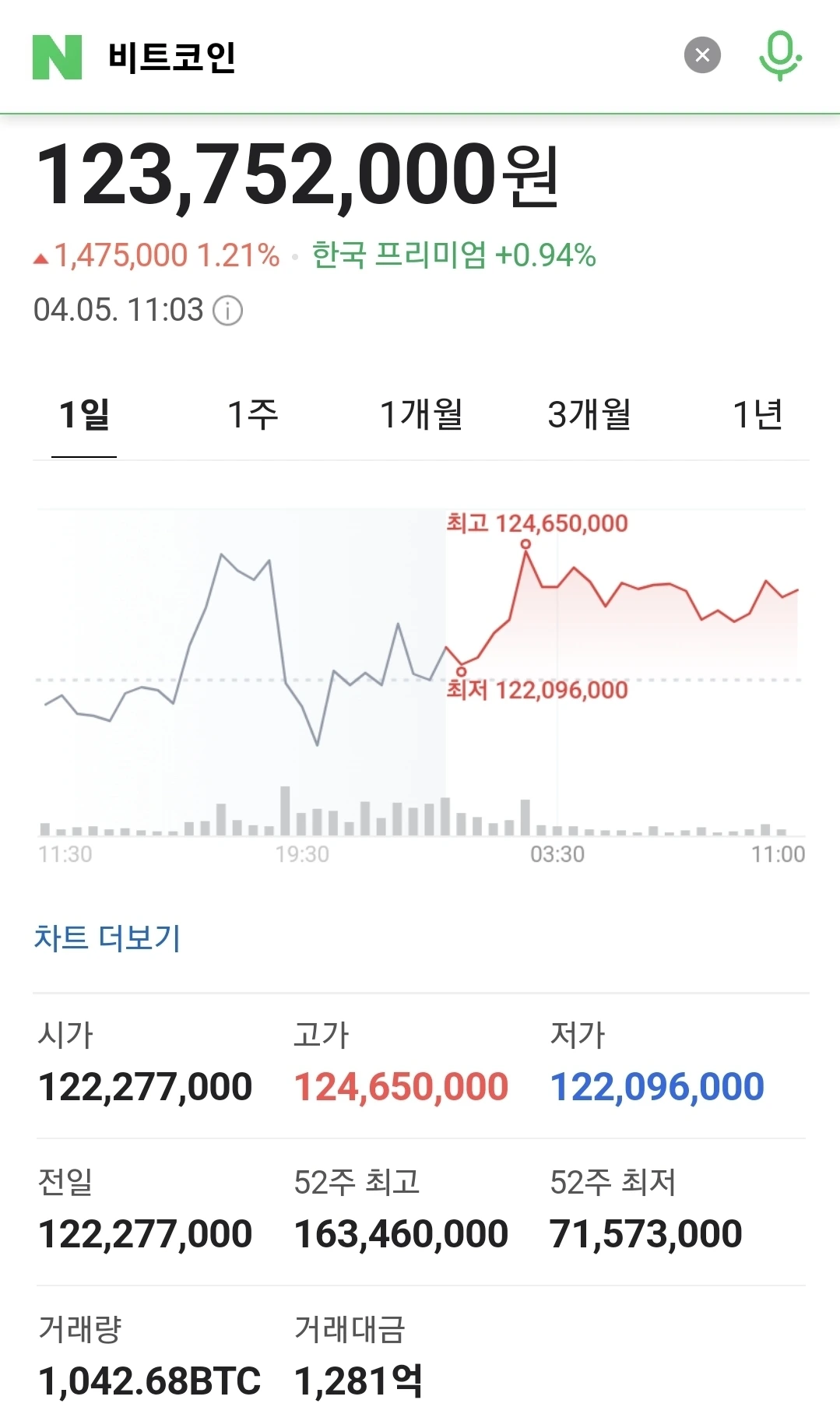Switch to the 1주 chart tab
The height and width of the screenshot is (1414, 840).
click(x=252, y=415)
